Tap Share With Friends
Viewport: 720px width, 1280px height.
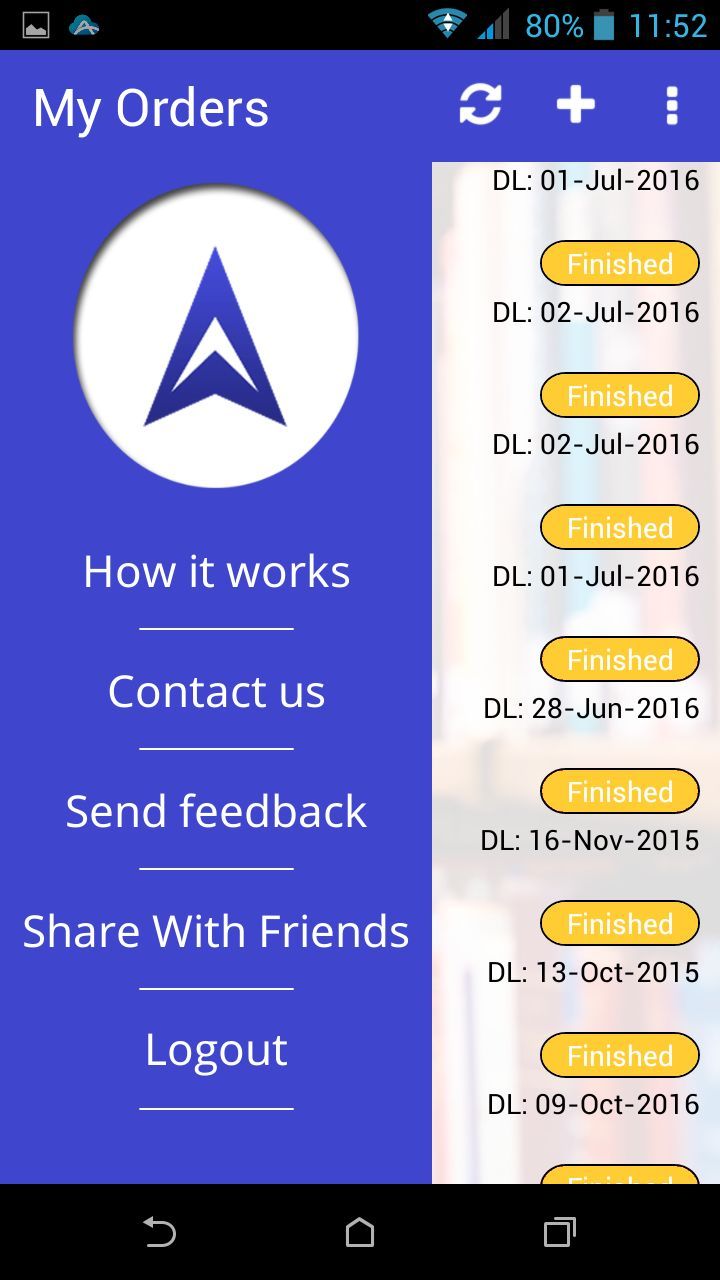[x=216, y=931]
